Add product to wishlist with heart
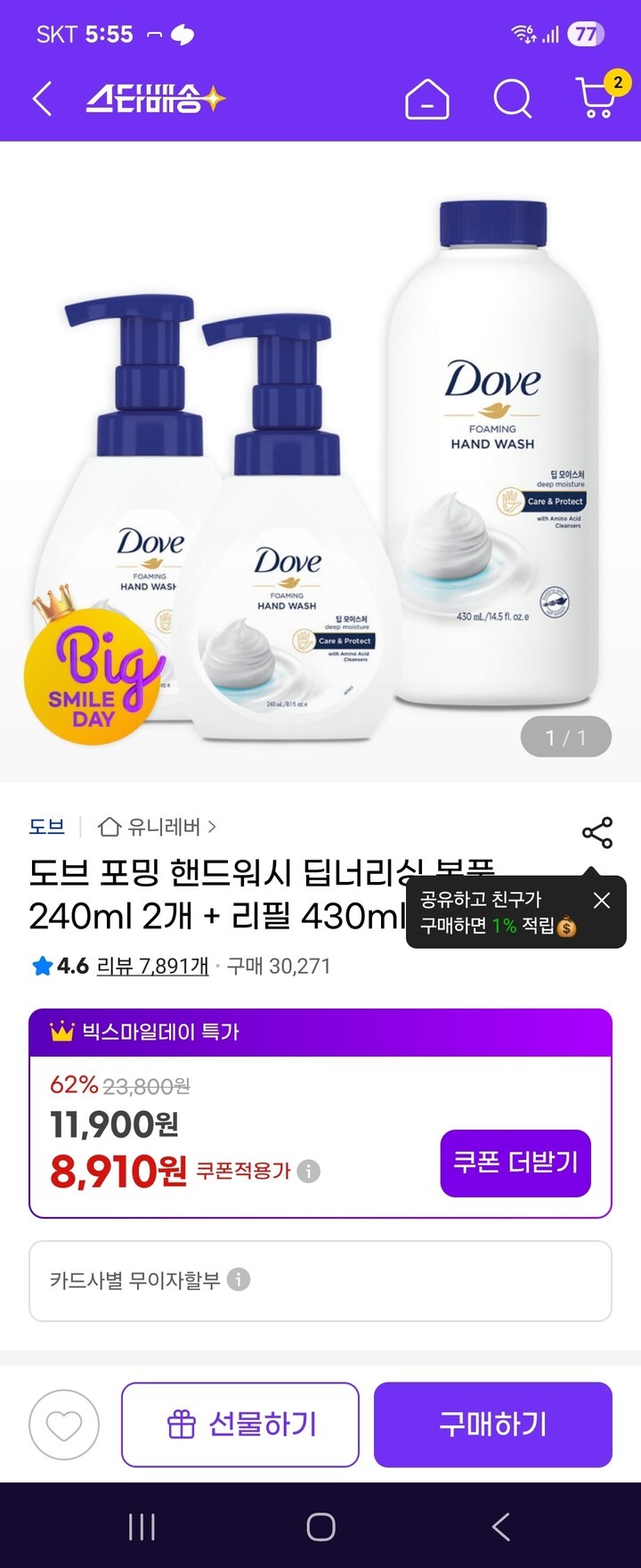 click(64, 1424)
